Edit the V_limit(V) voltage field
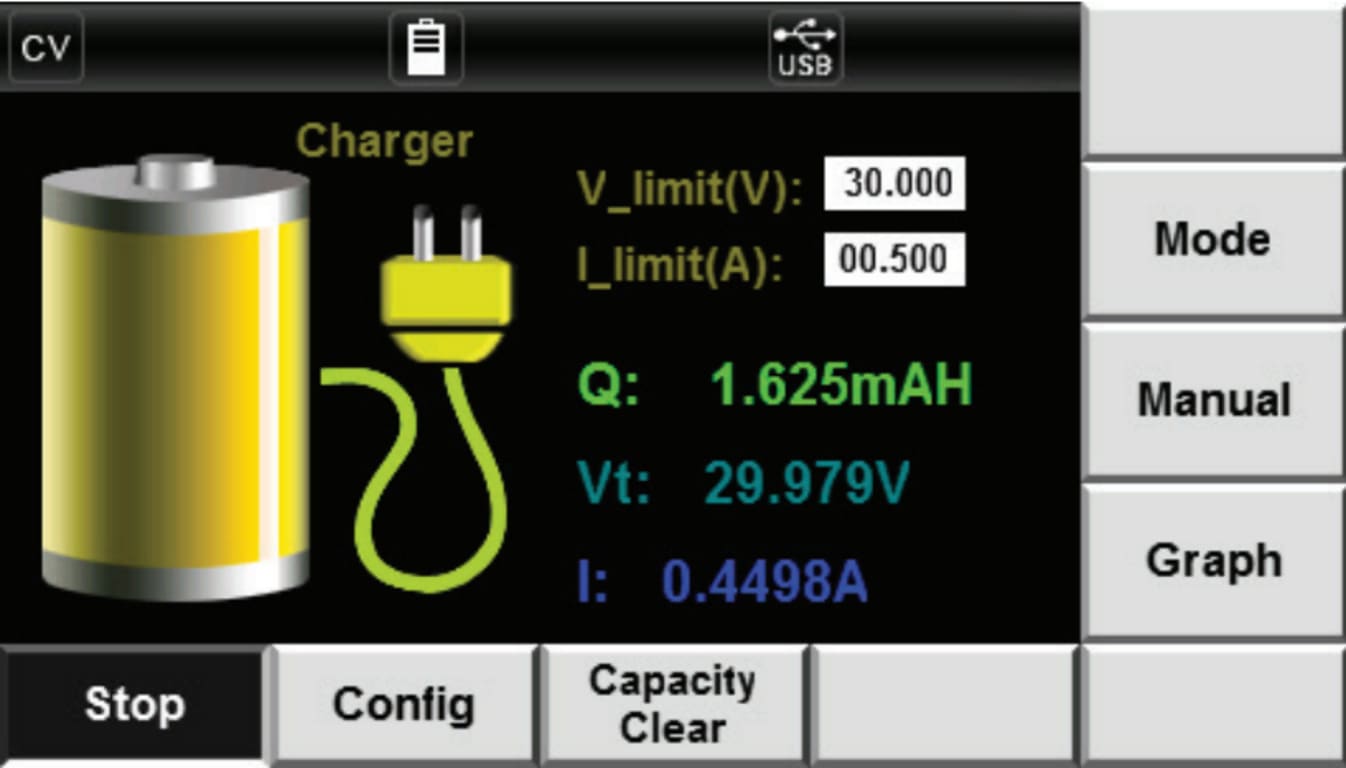The image size is (1346, 768). [x=894, y=184]
